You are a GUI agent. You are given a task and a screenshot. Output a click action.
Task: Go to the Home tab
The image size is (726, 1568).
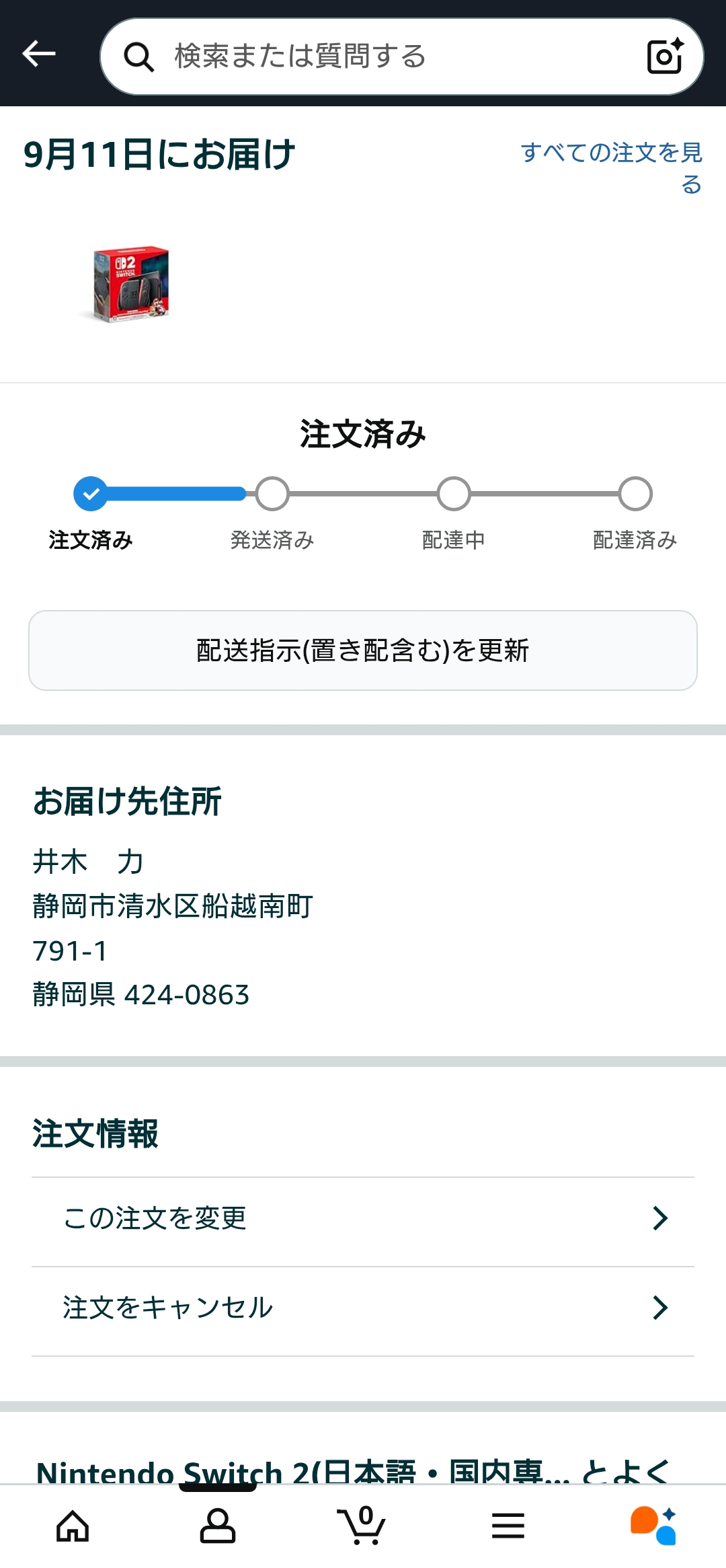73,1526
